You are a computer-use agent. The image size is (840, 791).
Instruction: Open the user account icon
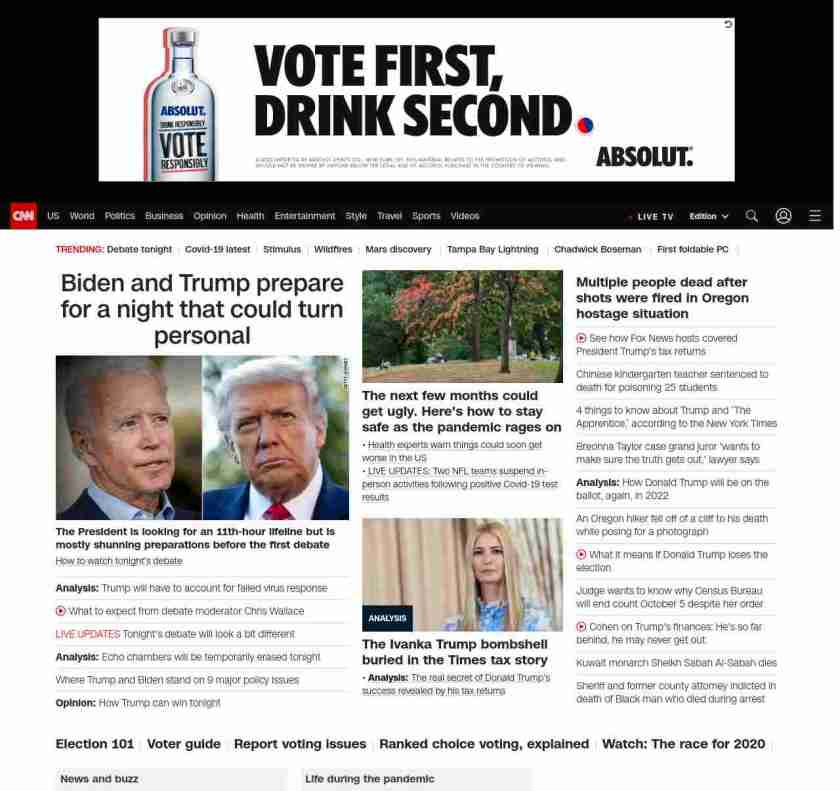pos(783,216)
